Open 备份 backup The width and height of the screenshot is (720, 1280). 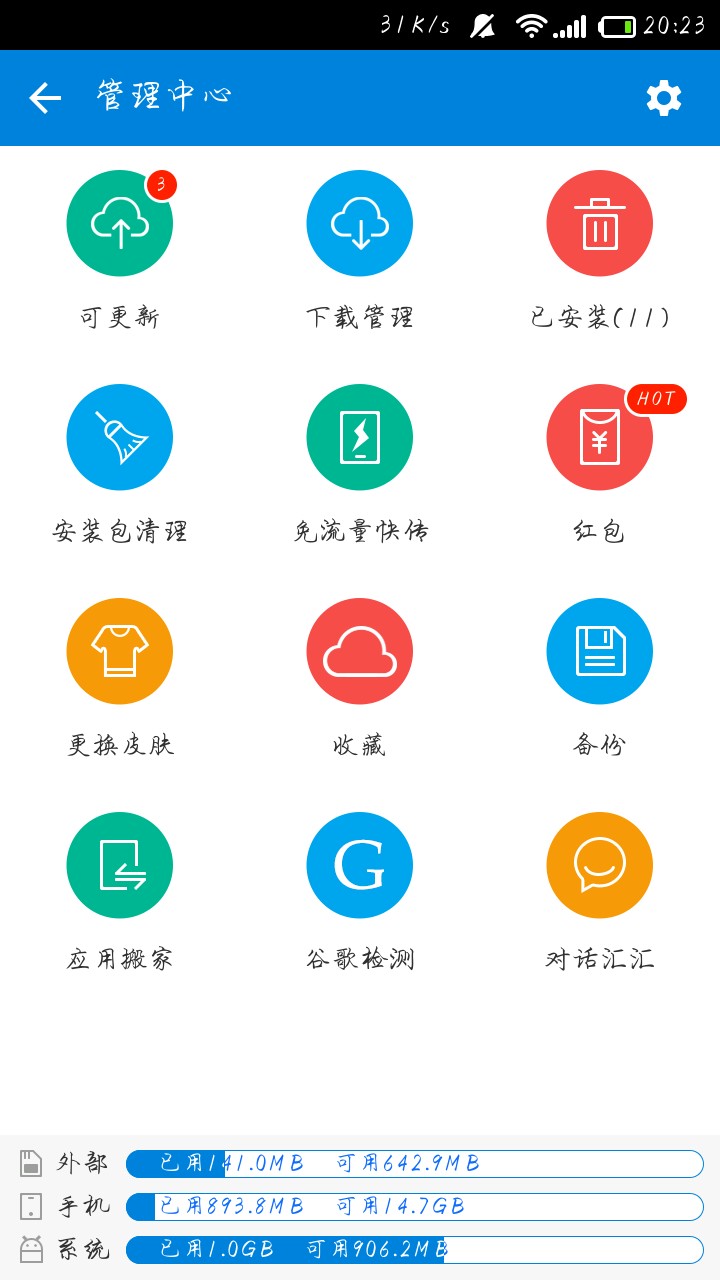600,651
